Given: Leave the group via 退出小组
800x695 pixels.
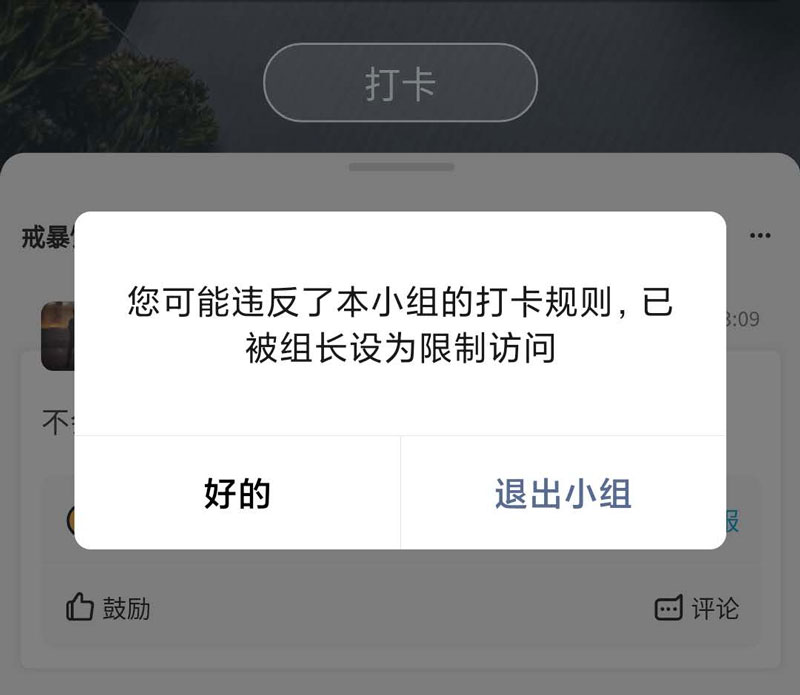Looking at the screenshot, I should click(563, 493).
